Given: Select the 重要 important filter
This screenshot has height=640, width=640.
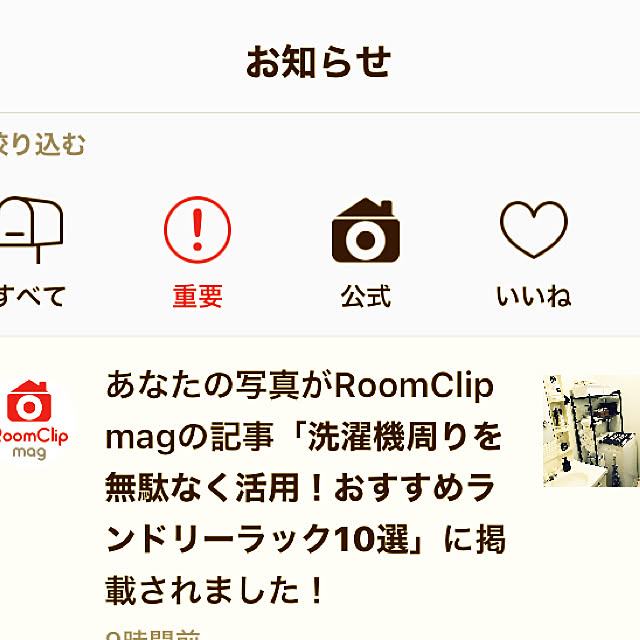Looking at the screenshot, I should point(197,250).
